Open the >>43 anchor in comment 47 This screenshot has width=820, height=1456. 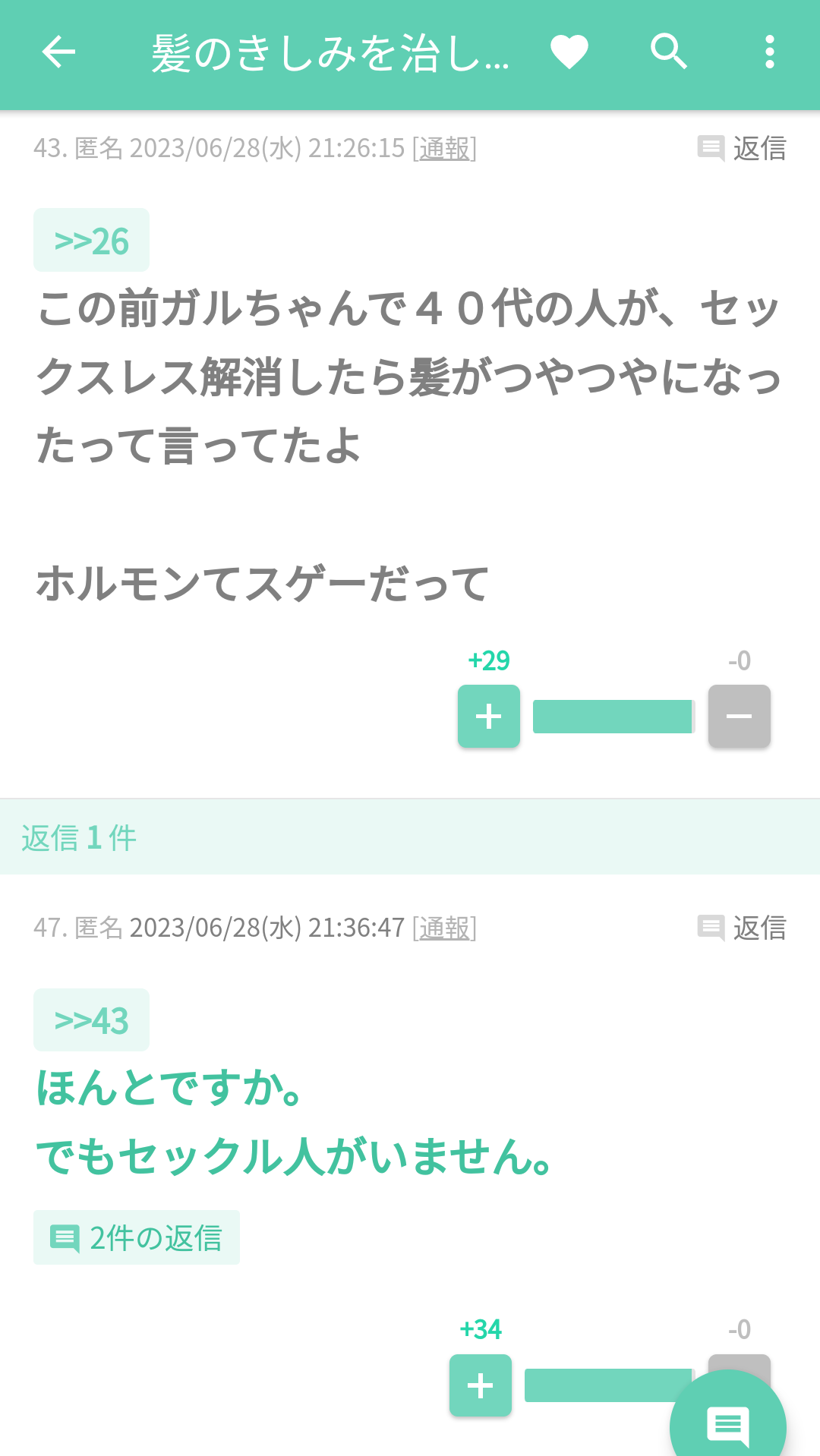(x=91, y=1020)
